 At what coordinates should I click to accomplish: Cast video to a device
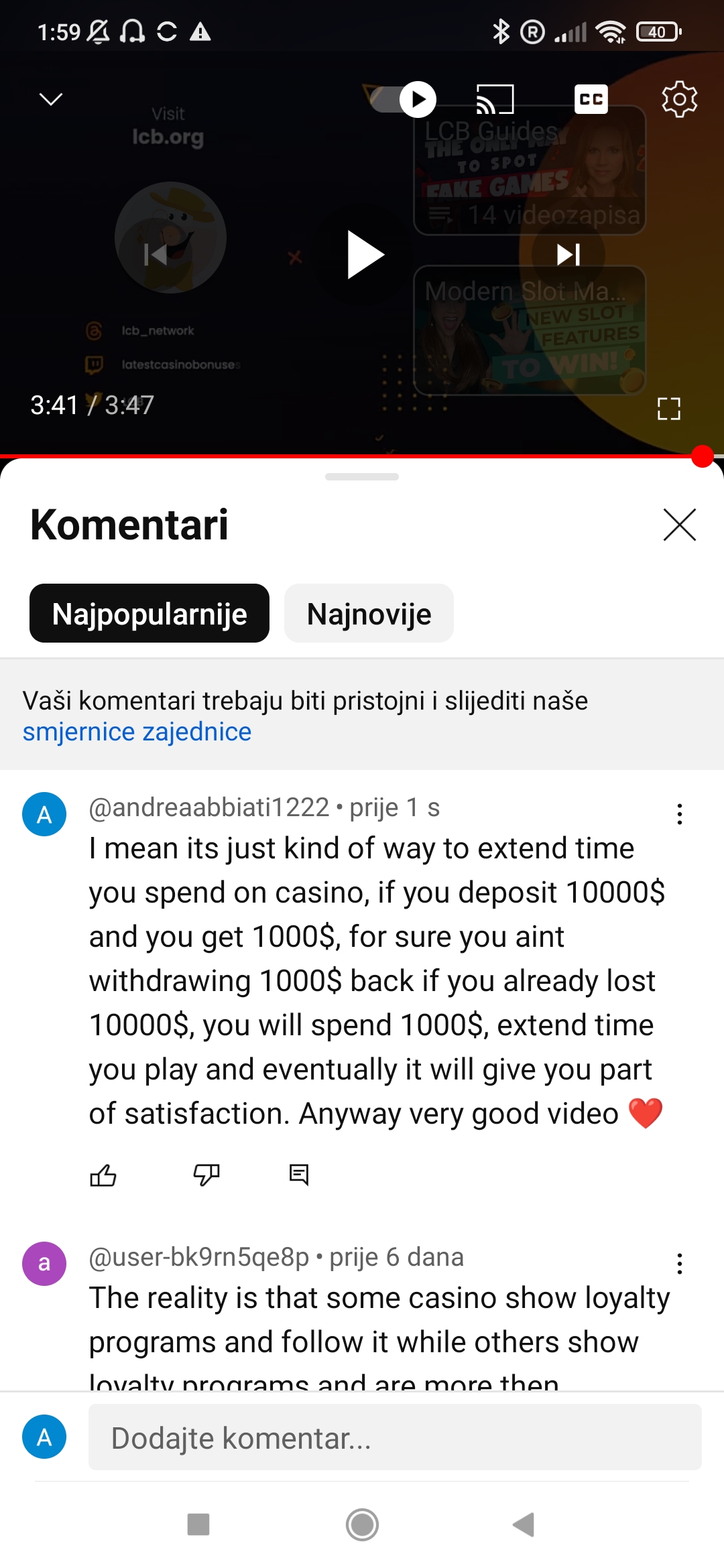click(x=495, y=99)
